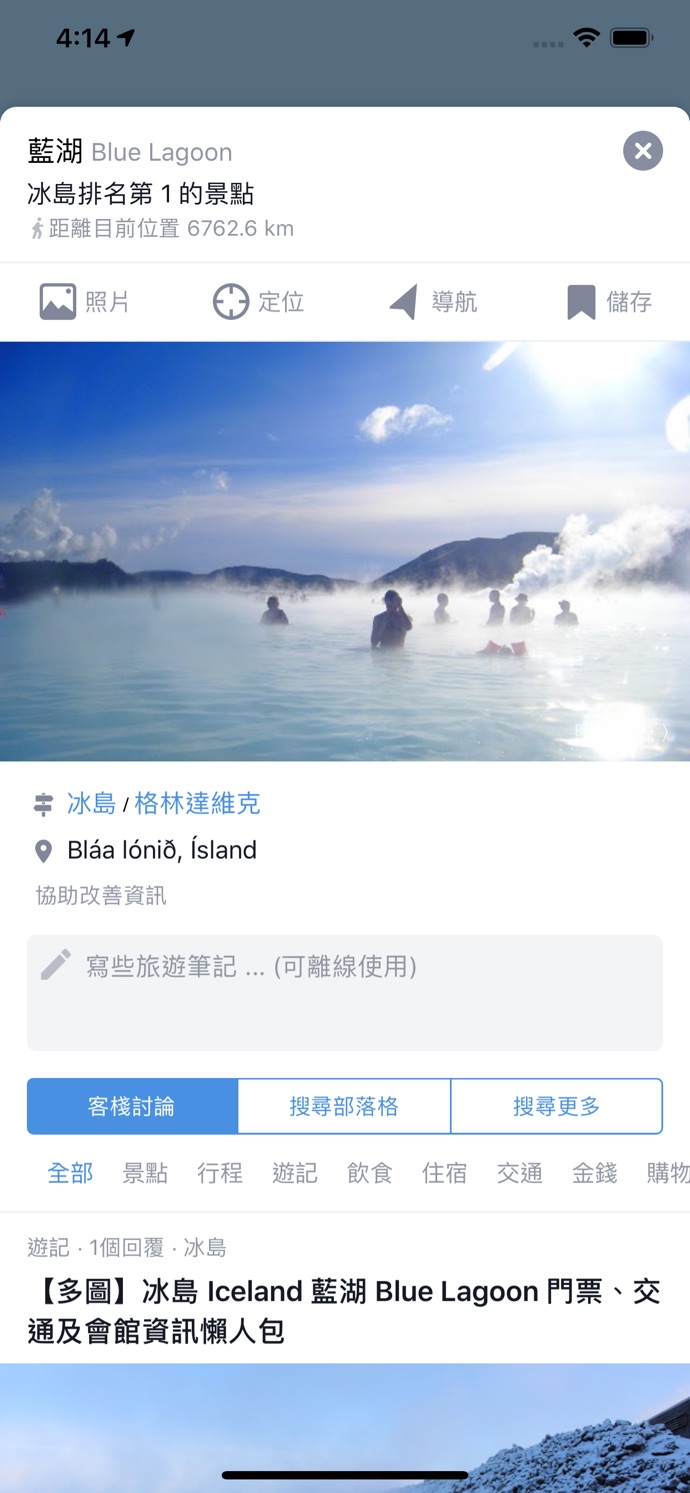Tap 定位 to locate on map
The image size is (690, 1493).
coord(258,302)
